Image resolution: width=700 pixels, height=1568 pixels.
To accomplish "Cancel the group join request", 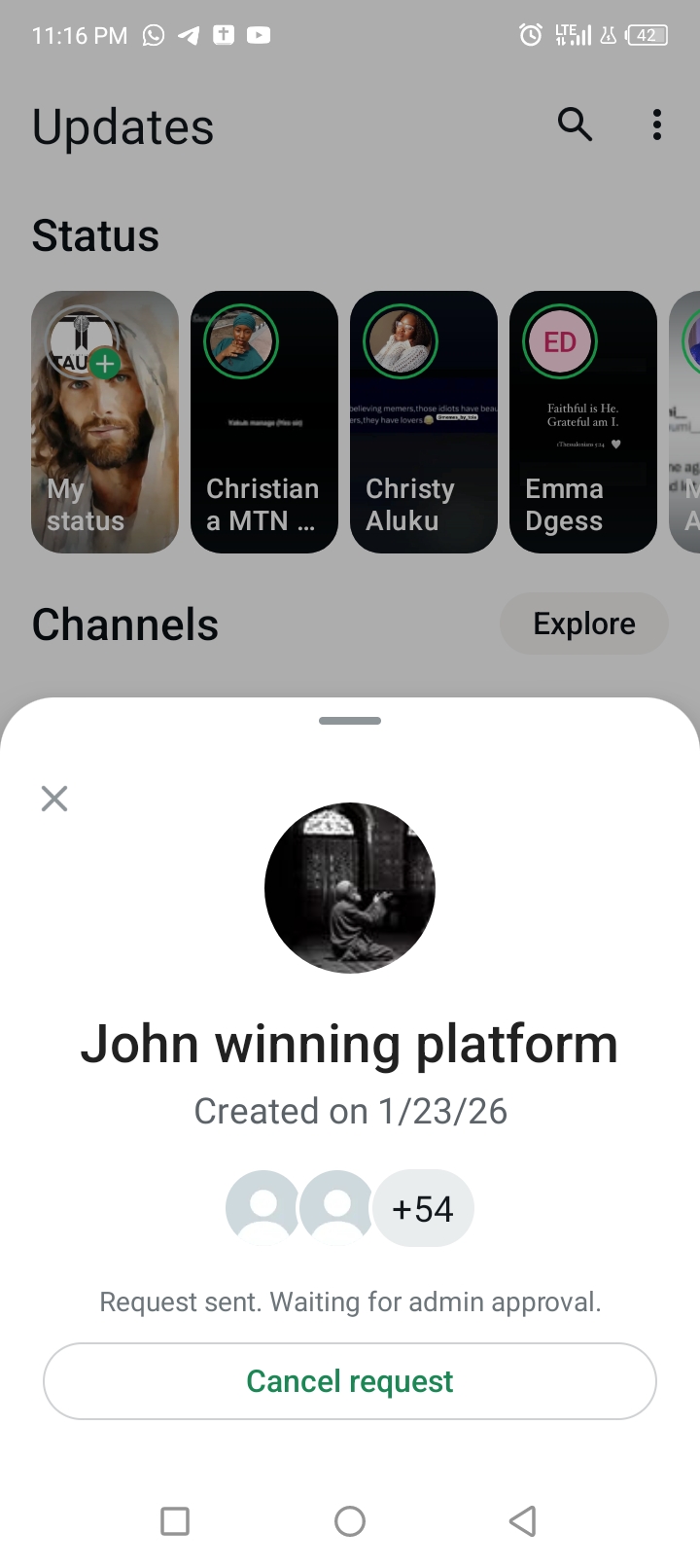I will pos(350,1381).
